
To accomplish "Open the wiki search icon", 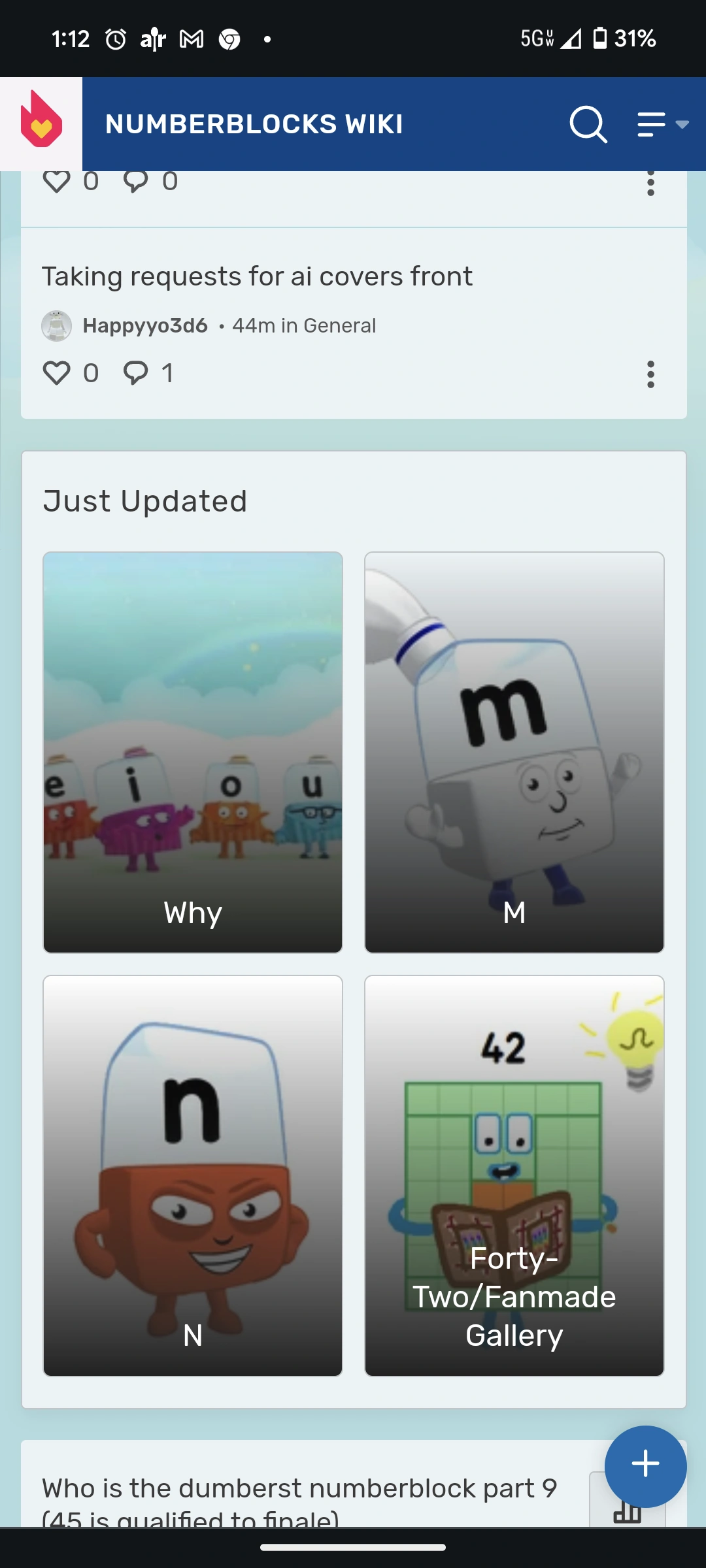I will pos(588,125).
